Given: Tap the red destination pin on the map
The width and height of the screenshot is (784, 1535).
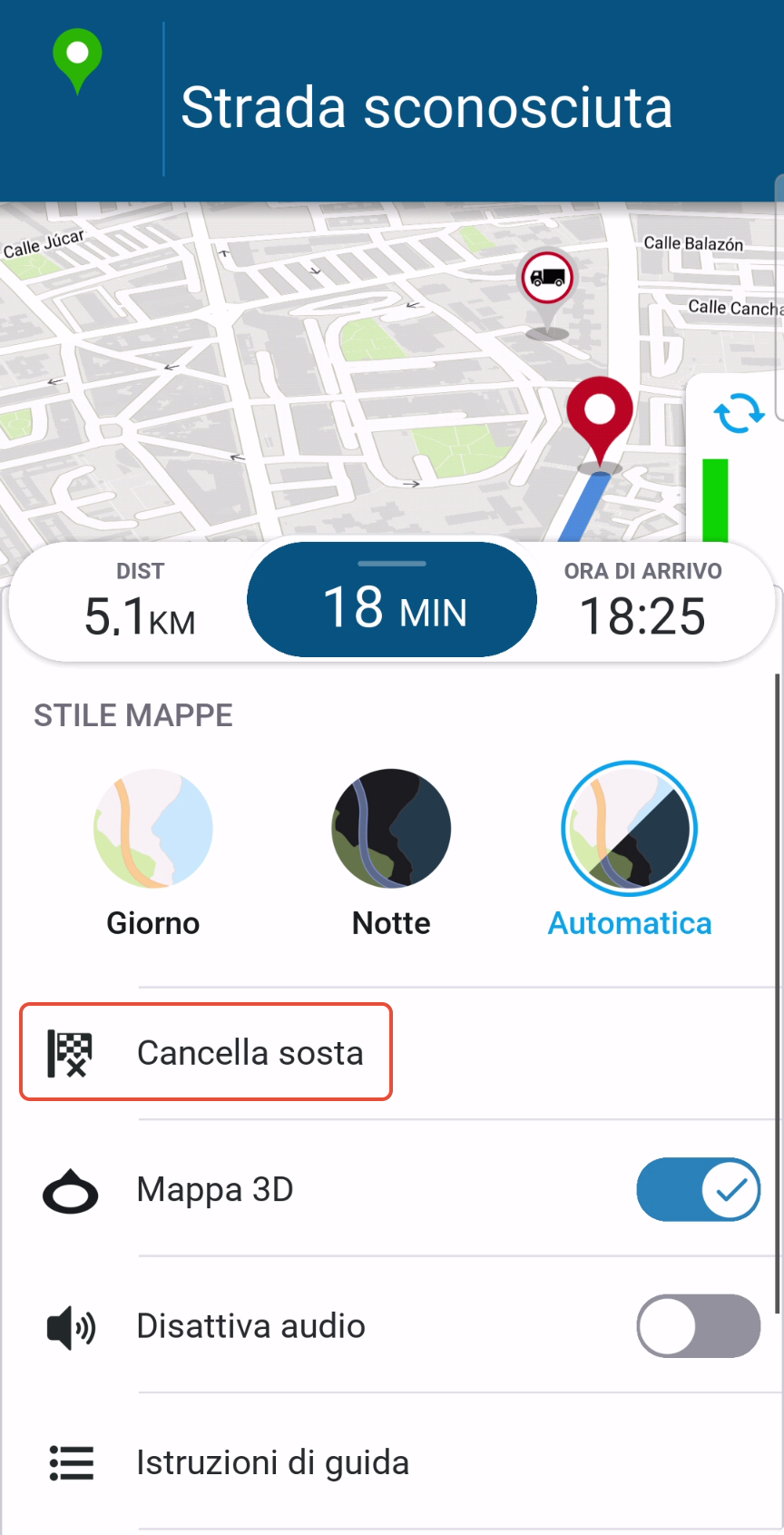Looking at the screenshot, I should pyautogui.click(x=600, y=412).
